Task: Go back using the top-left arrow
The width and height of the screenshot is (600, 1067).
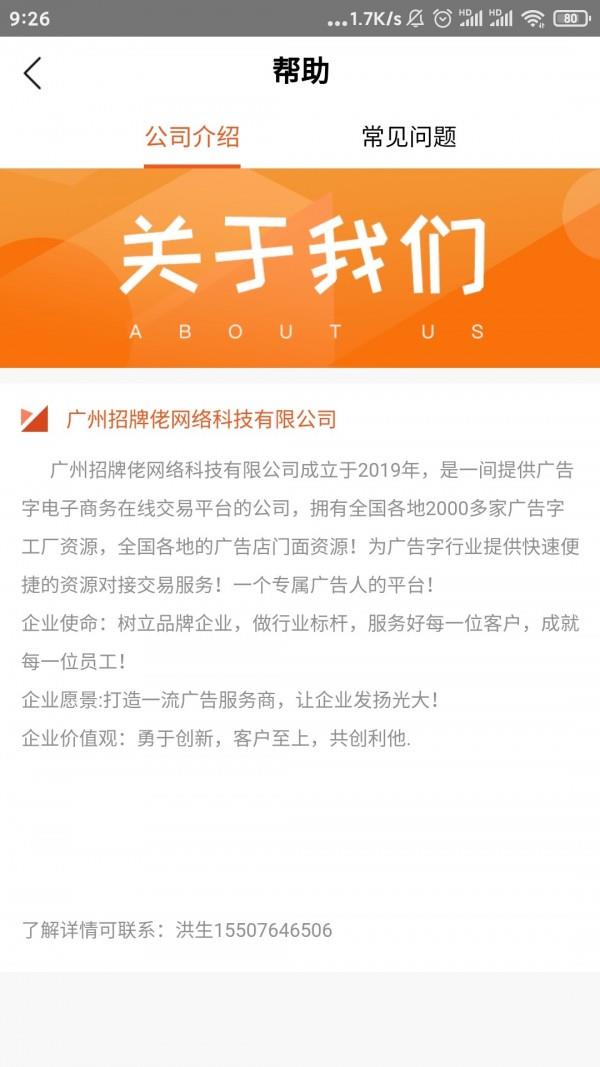Action: pyautogui.click(x=33, y=73)
